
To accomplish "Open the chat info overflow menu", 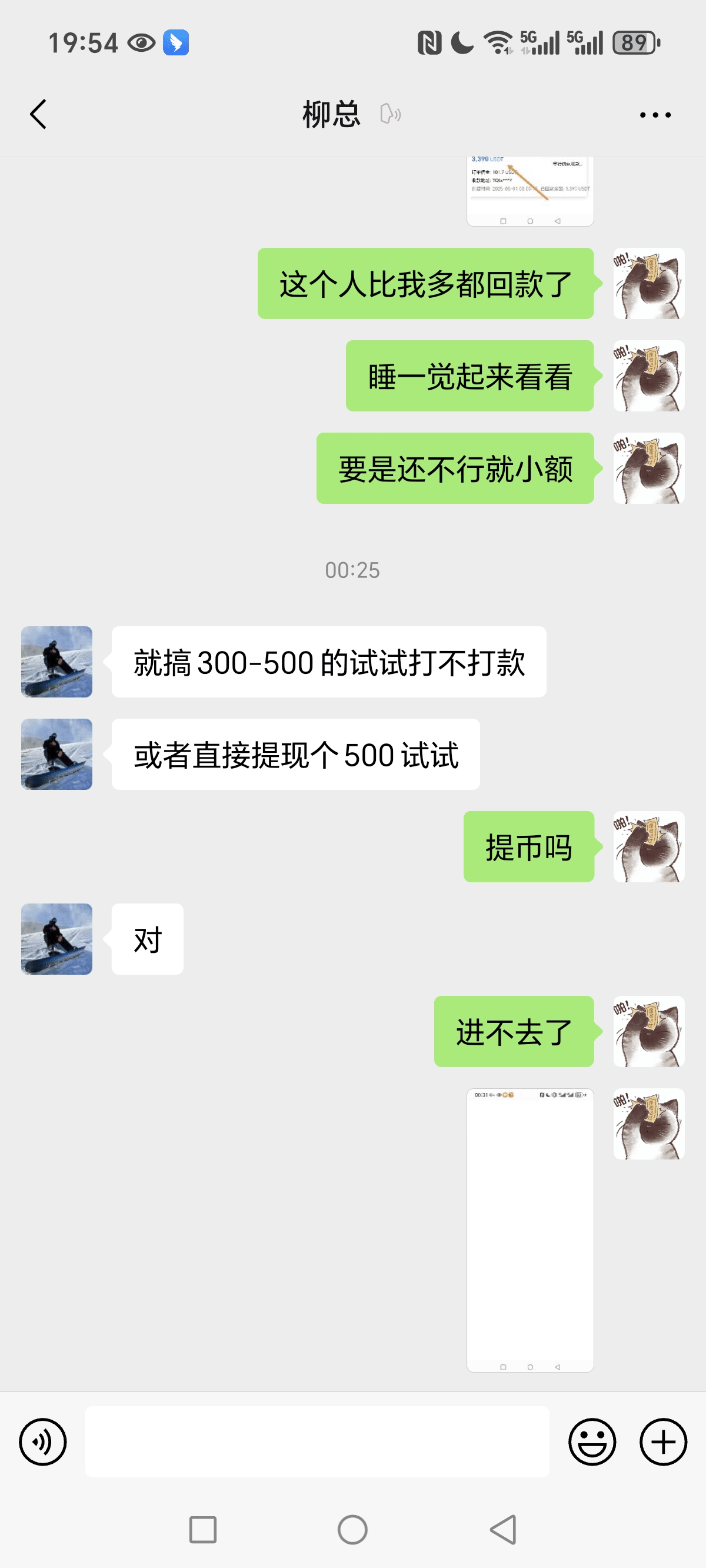I will click(x=655, y=114).
